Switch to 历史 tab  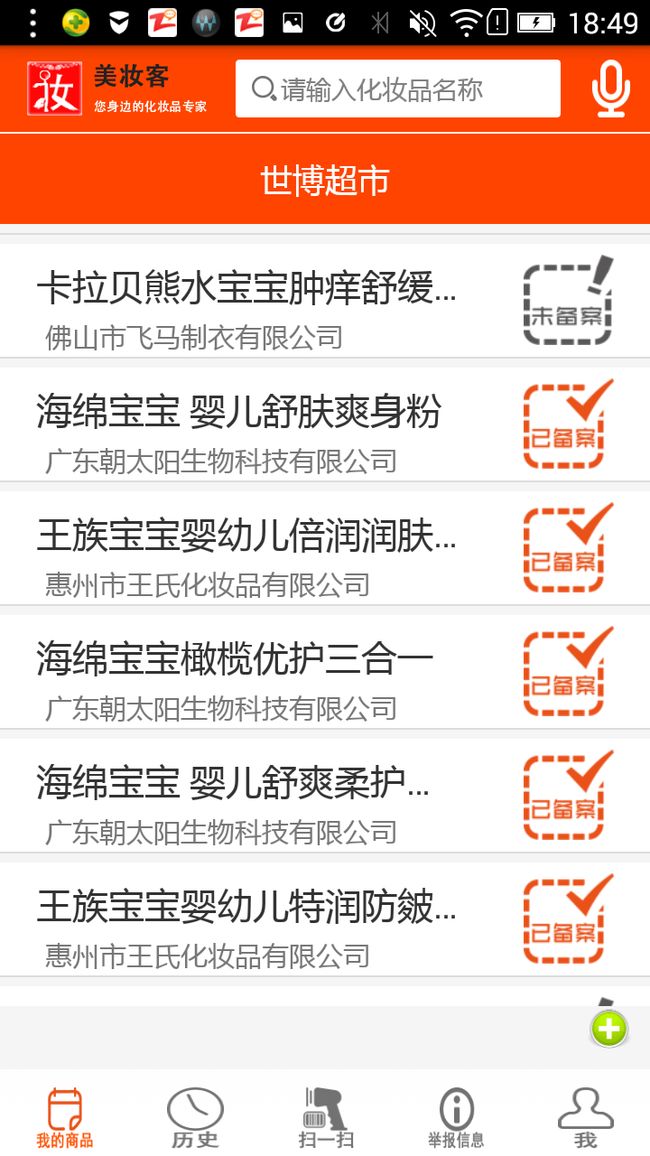pyautogui.click(x=195, y=1118)
